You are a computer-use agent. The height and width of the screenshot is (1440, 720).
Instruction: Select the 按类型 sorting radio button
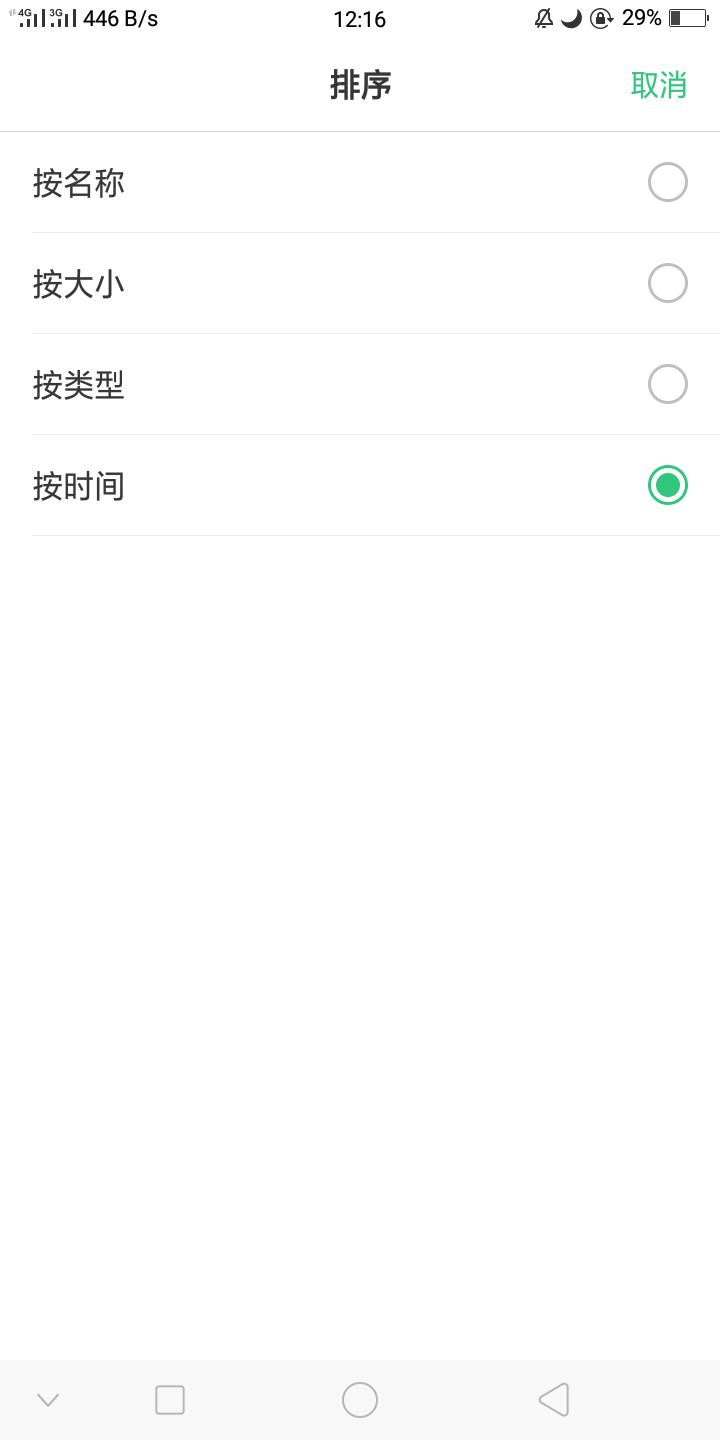[667, 384]
